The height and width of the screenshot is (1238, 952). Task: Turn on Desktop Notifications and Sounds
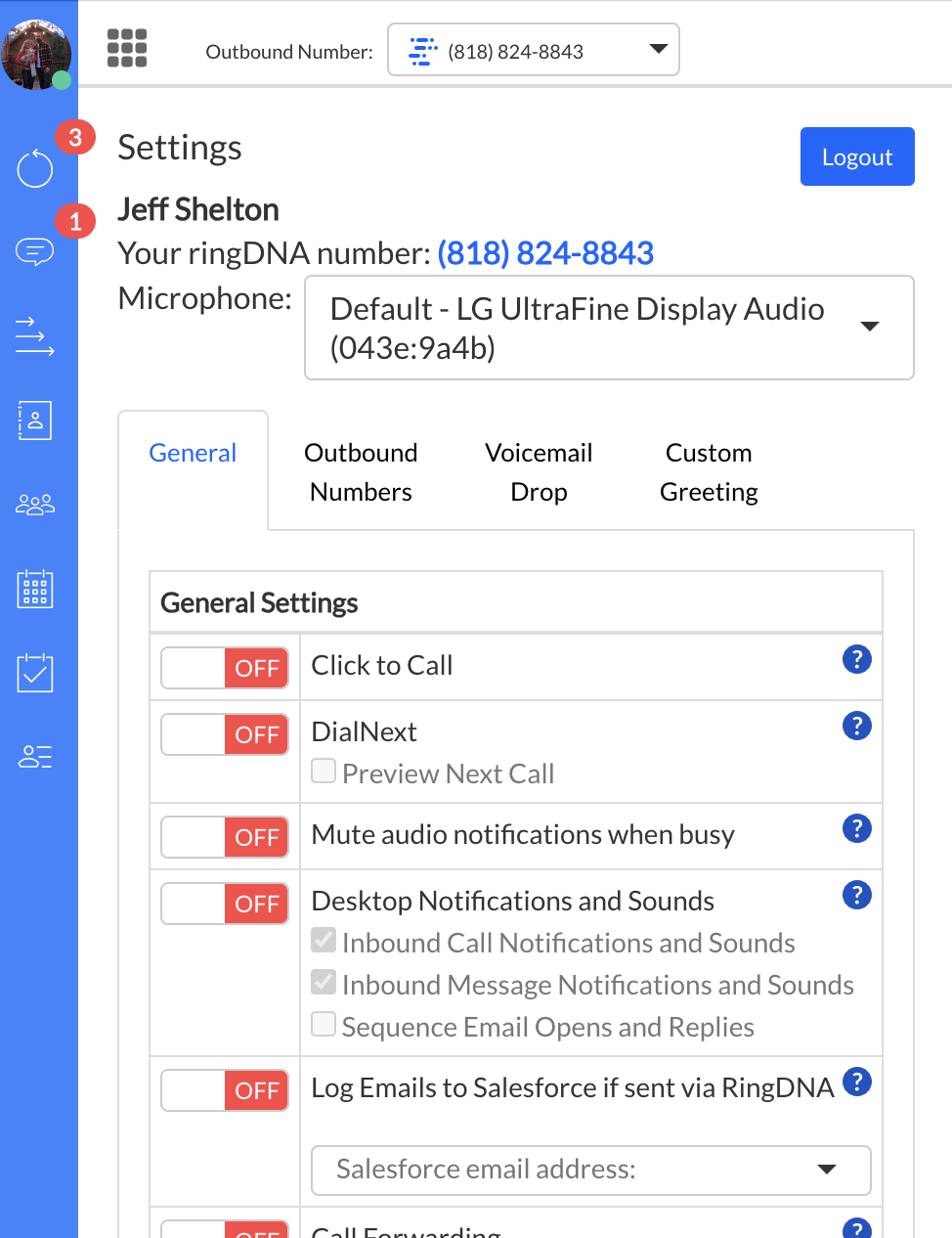[x=225, y=904]
